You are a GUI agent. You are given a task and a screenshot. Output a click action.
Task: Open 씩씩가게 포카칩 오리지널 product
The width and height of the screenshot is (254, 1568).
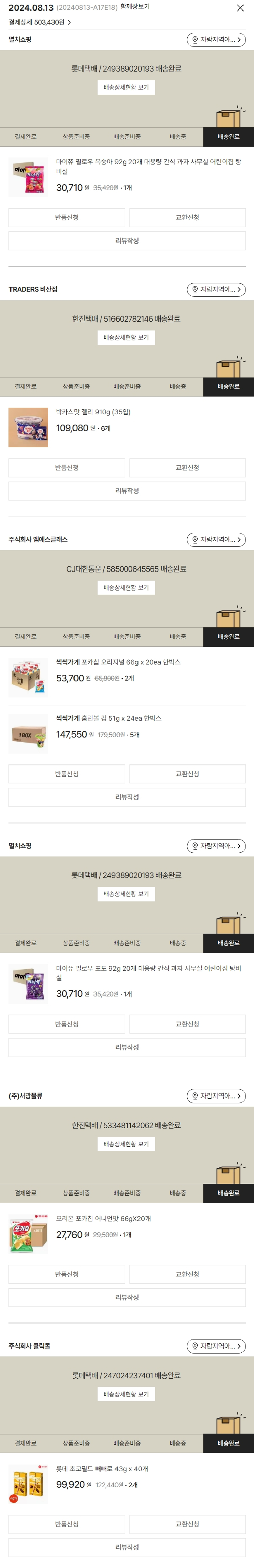click(x=119, y=662)
